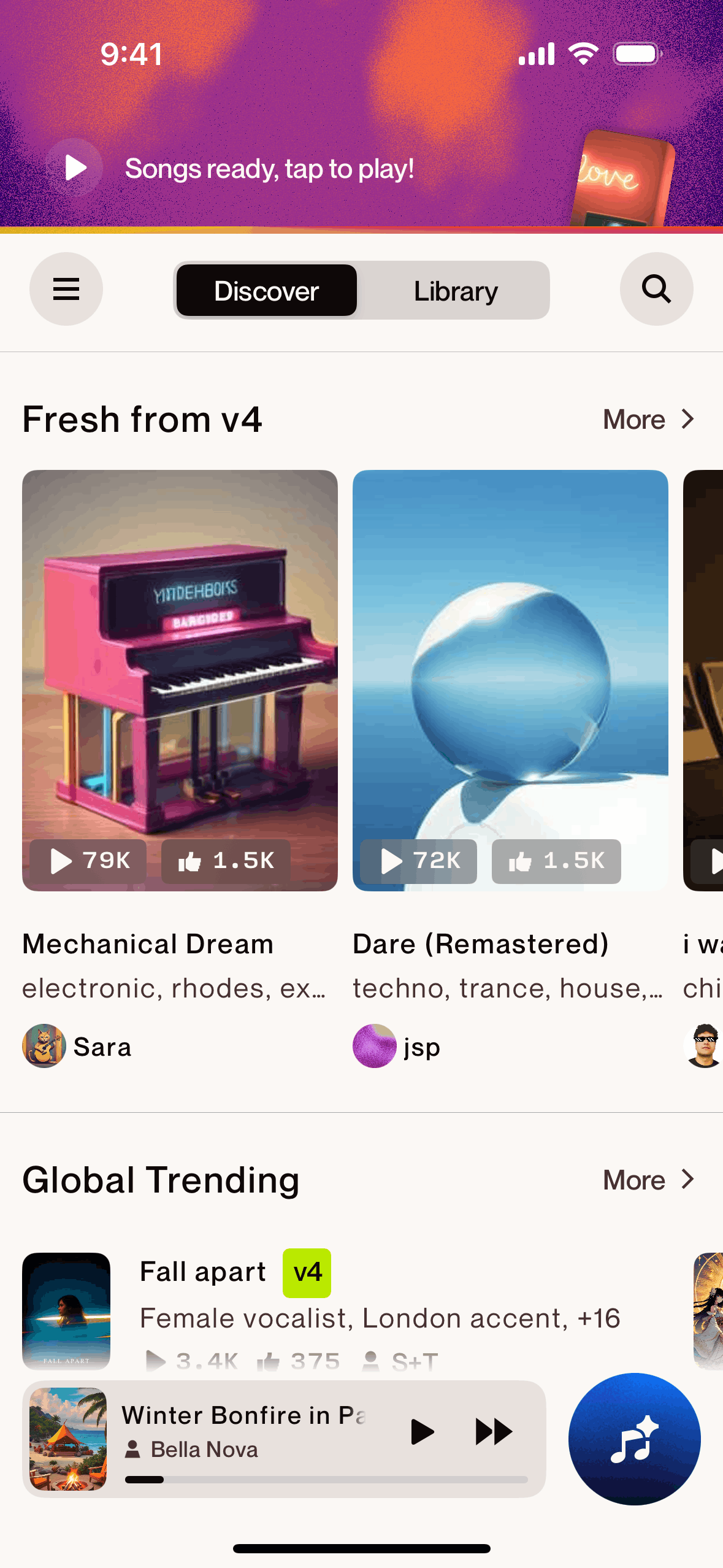See more Global Trending songs
The width and height of the screenshot is (723, 1568).
649,1180
